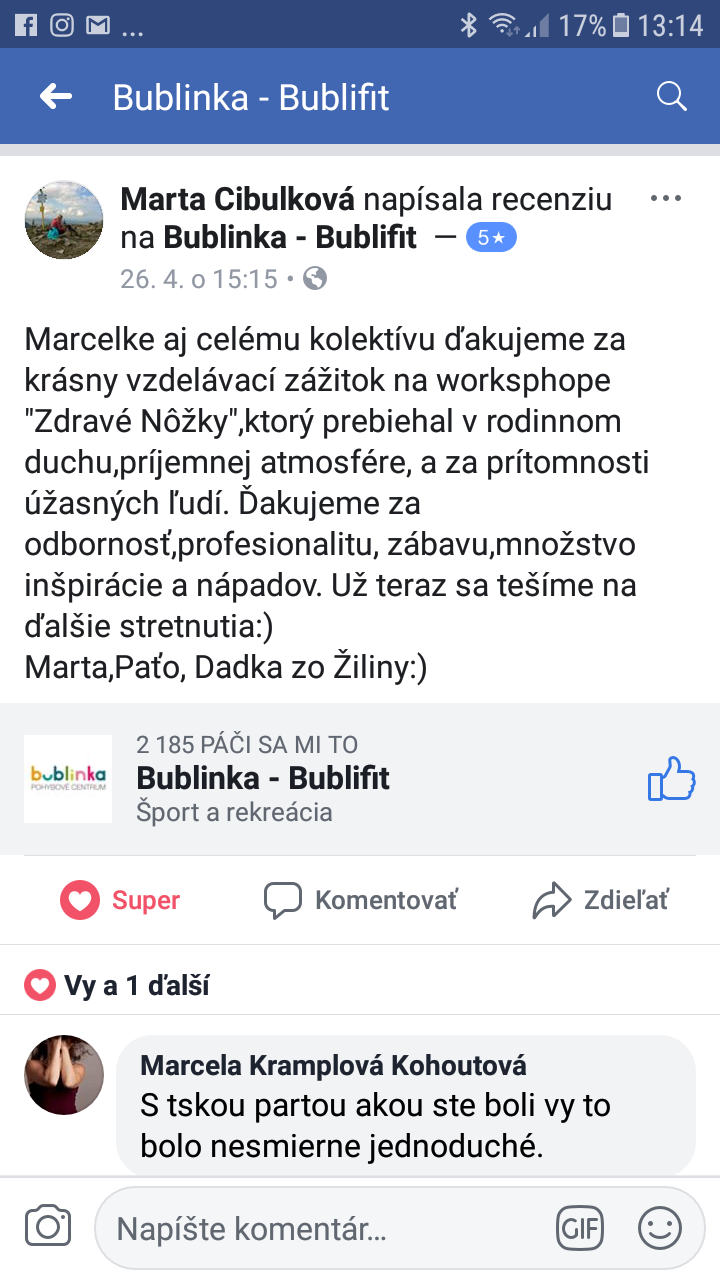Open search in Bublinka - Bublifit page
Screen dimensions: 720x1280
coord(671,97)
